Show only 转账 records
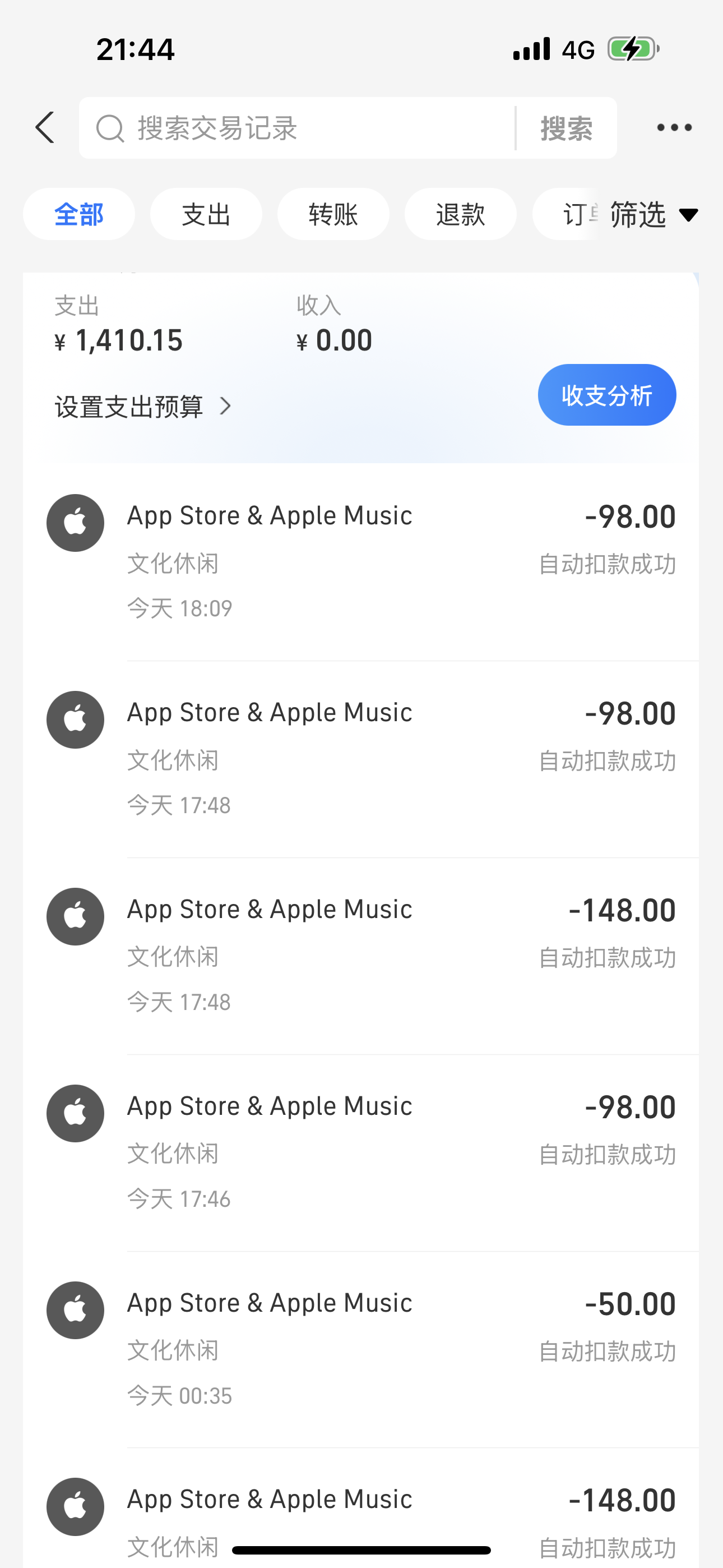This screenshot has height=1568, width=723. [333, 214]
